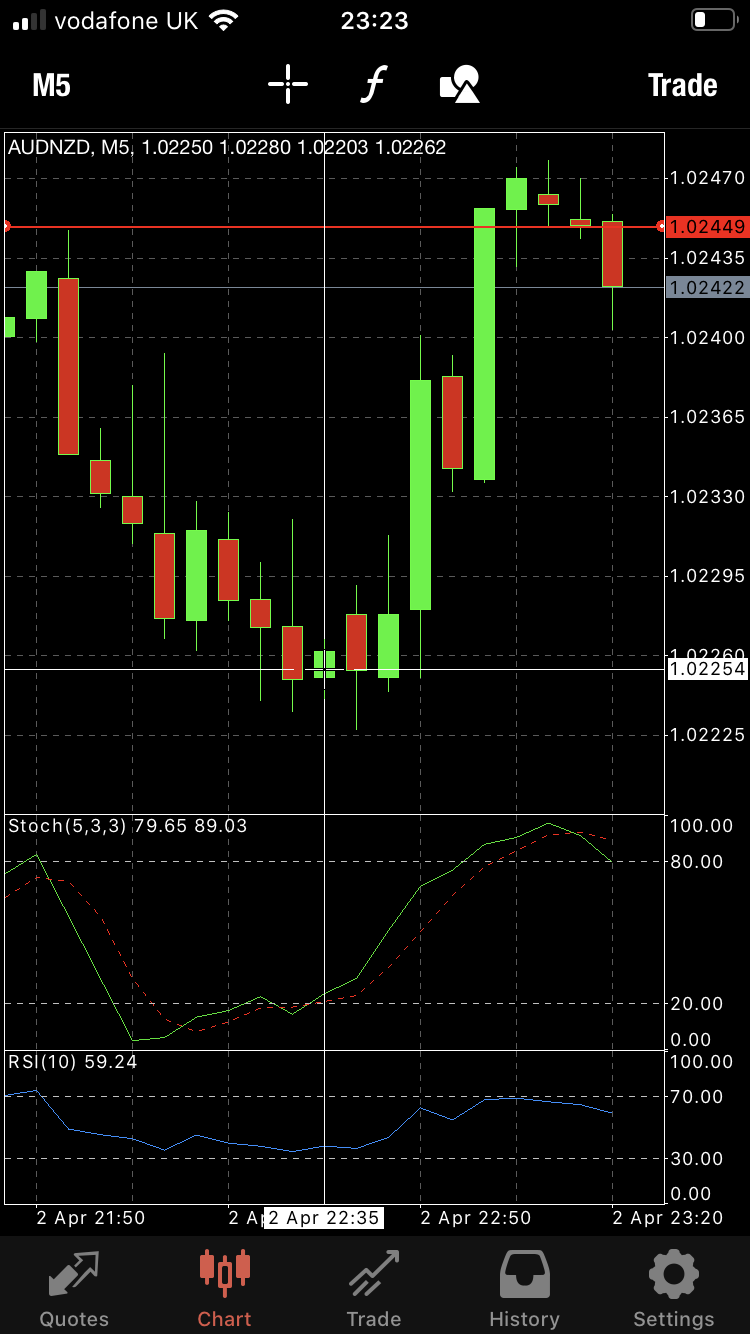Viewport: 750px width, 1334px height.
Task: Open the drawing objects shapes icon
Action: (460, 85)
